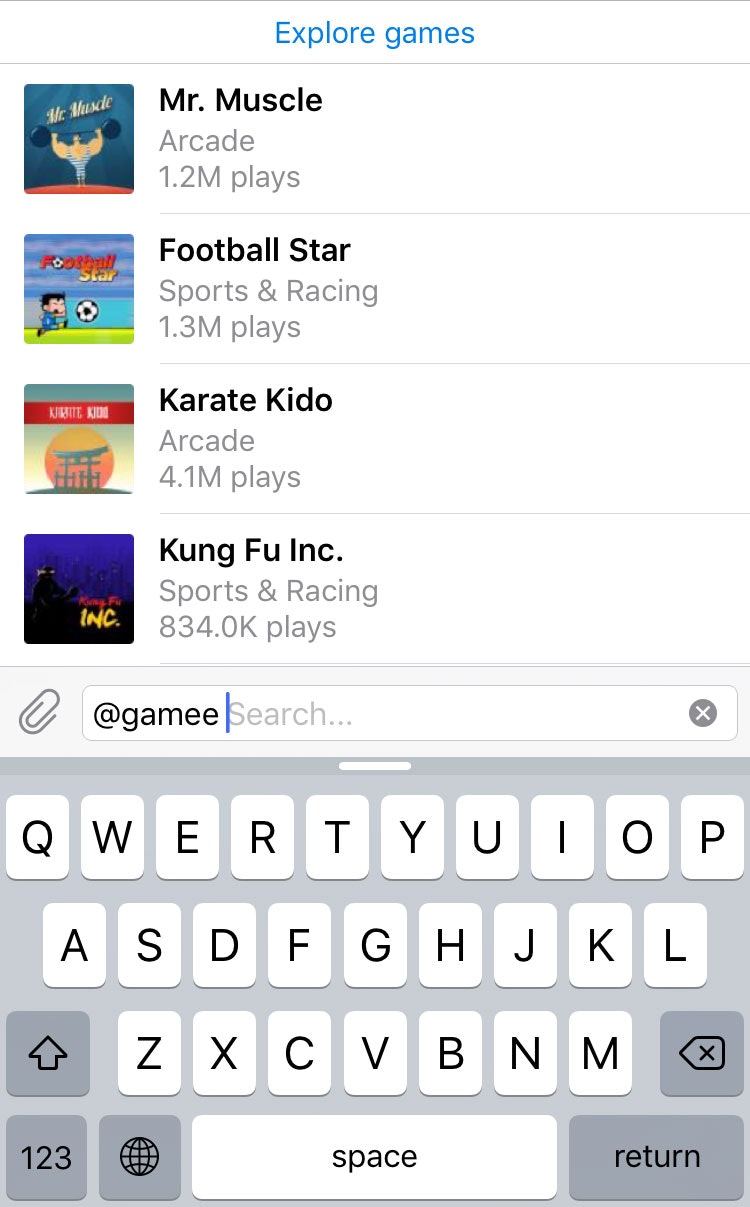Clear the search field with the X
Screen dimensions: 750x1207
[x=703, y=712]
